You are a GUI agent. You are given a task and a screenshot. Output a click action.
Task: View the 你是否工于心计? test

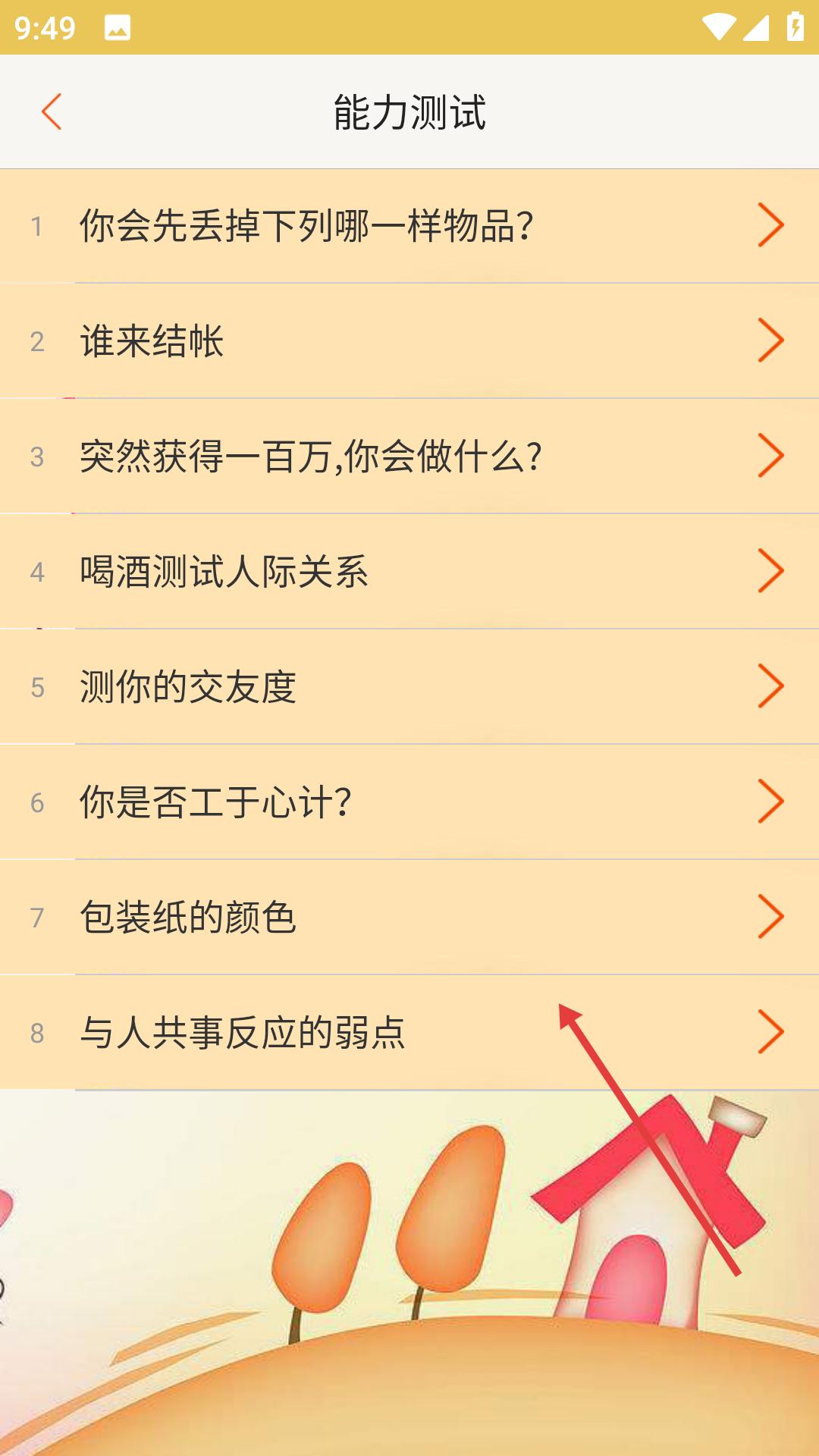(x=409, y=802)
